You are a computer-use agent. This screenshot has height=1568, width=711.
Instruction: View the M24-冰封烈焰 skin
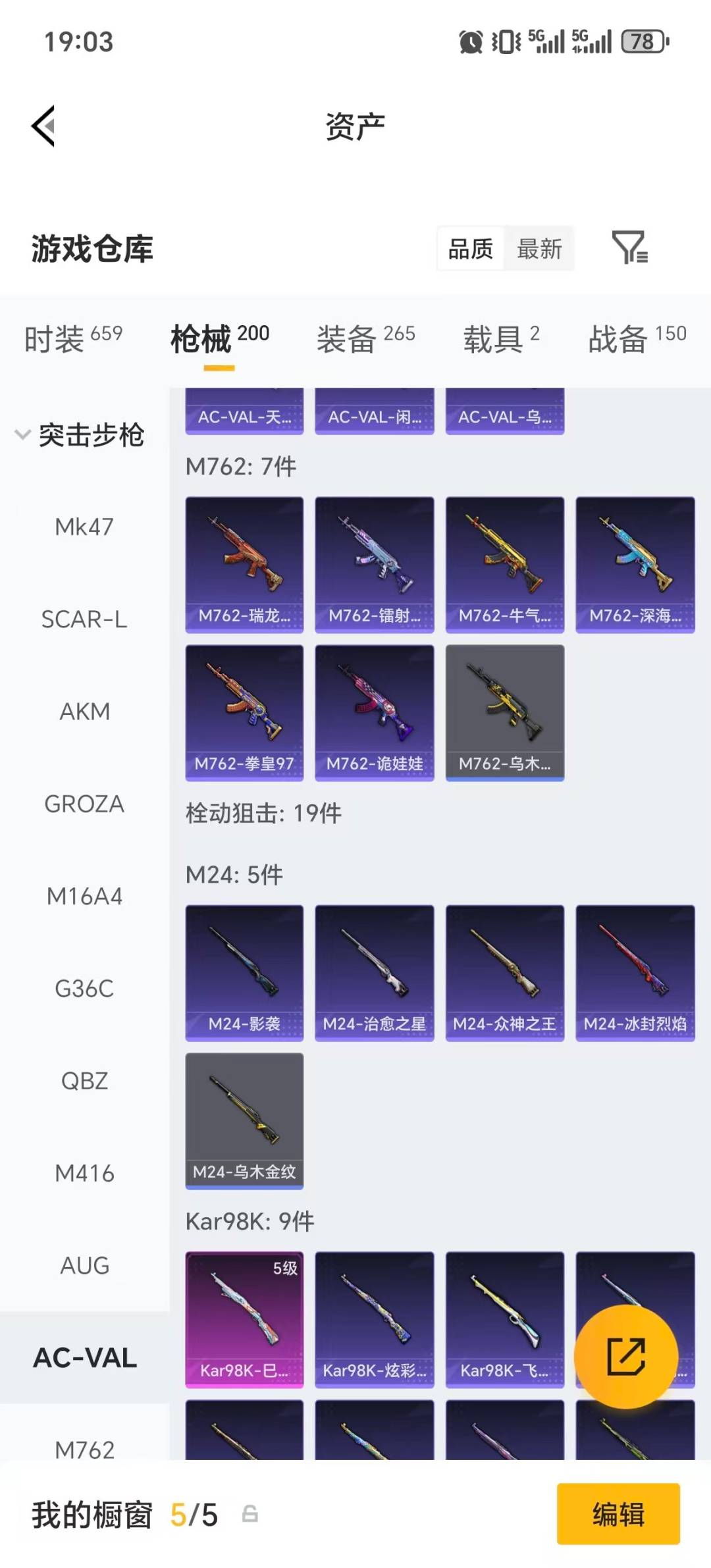[635, 972]
